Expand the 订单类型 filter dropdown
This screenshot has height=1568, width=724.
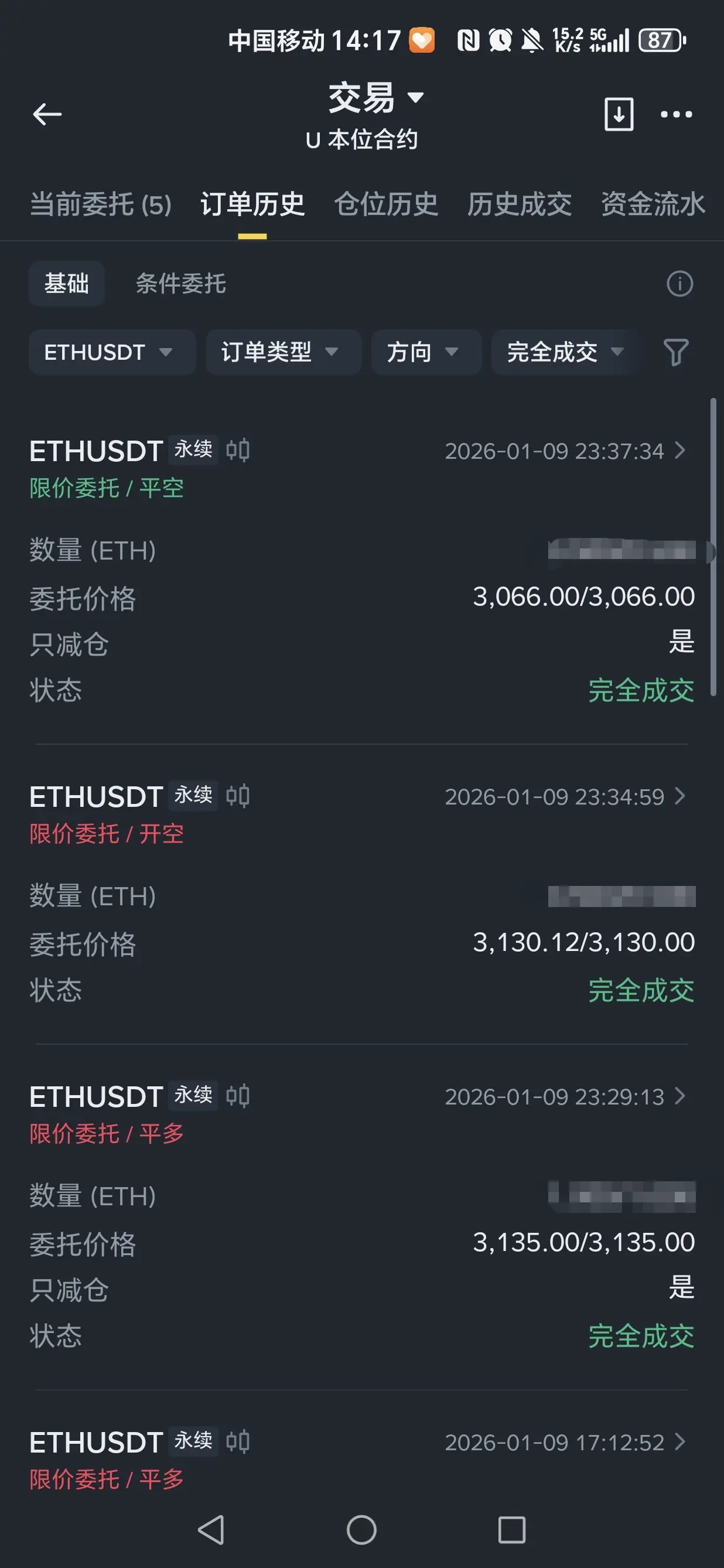(x=282, y=352)
